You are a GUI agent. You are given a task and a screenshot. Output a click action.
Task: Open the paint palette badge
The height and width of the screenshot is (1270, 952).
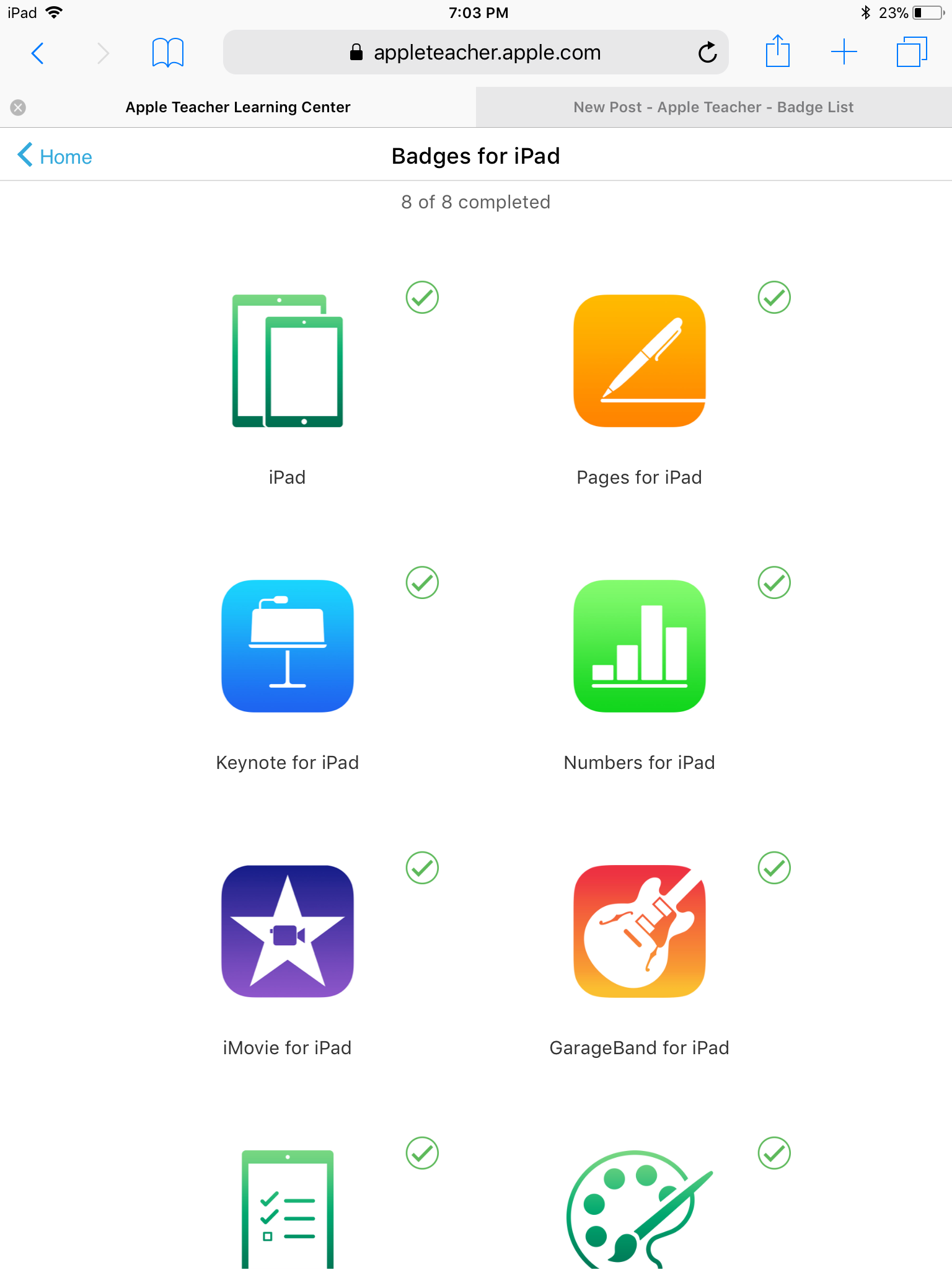click(x=639, y=1209)
